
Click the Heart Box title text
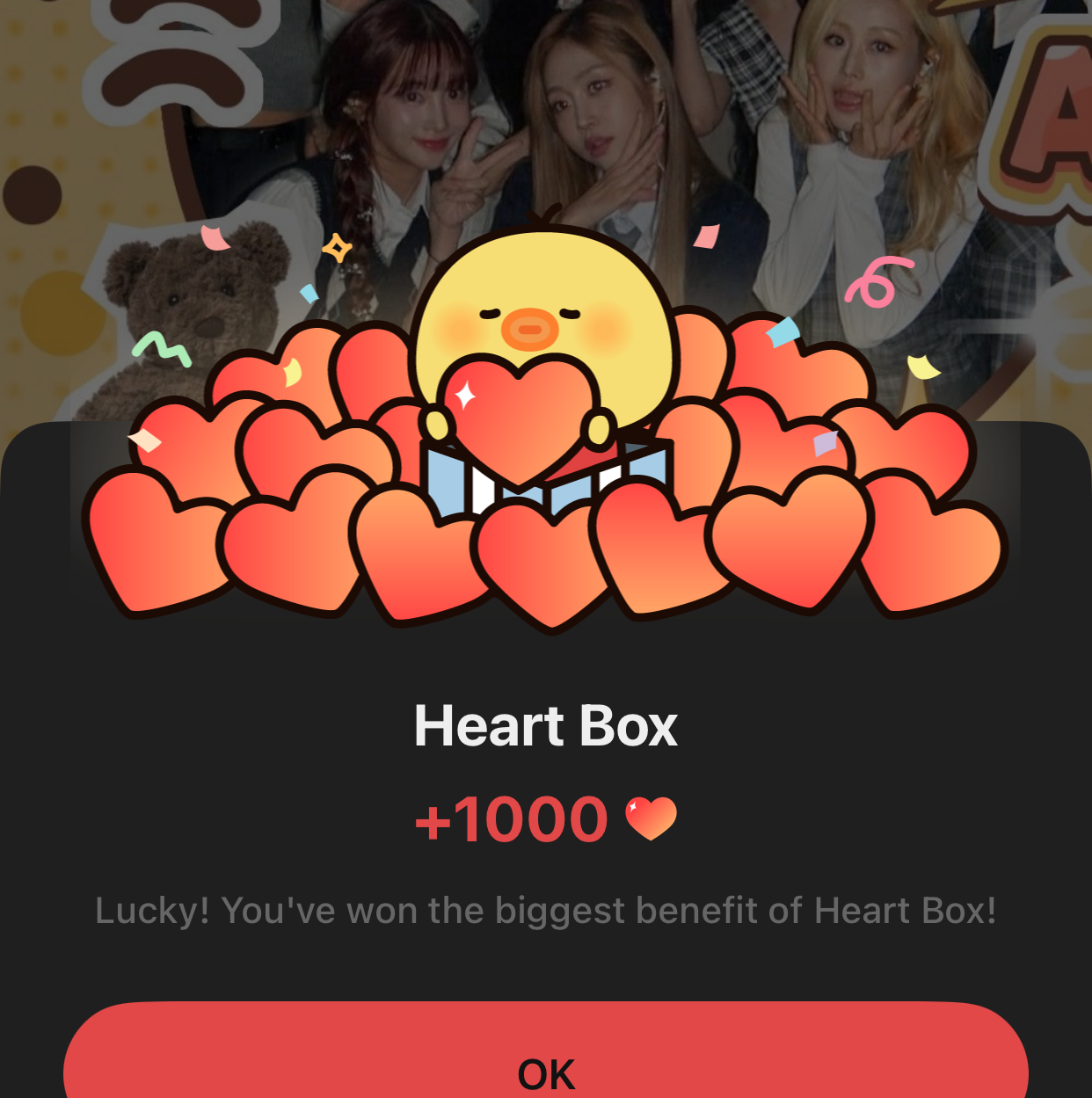(545, 725)
